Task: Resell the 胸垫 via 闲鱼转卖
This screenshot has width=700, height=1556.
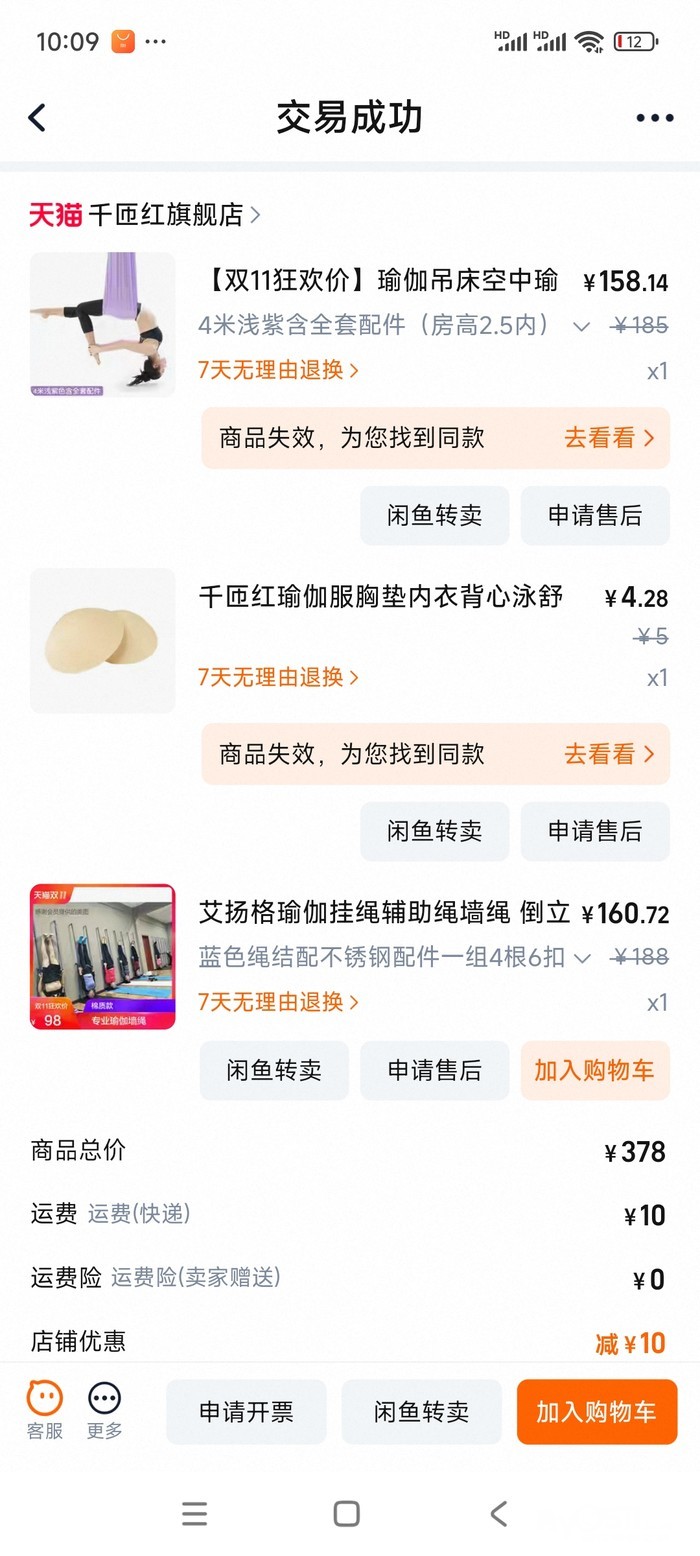Action: (x=434, y=831)
